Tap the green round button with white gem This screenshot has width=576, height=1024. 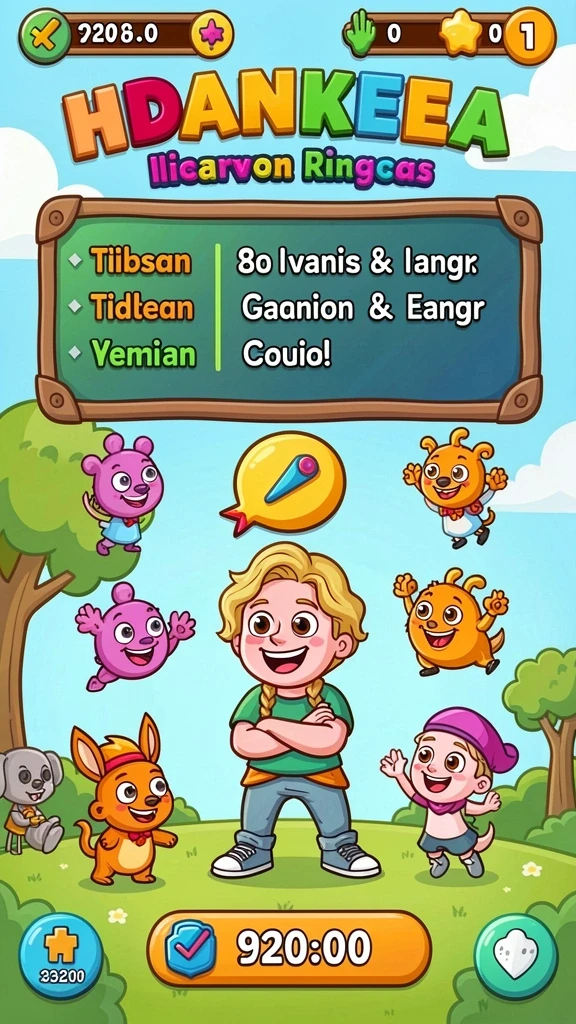[x=516, y=956]
